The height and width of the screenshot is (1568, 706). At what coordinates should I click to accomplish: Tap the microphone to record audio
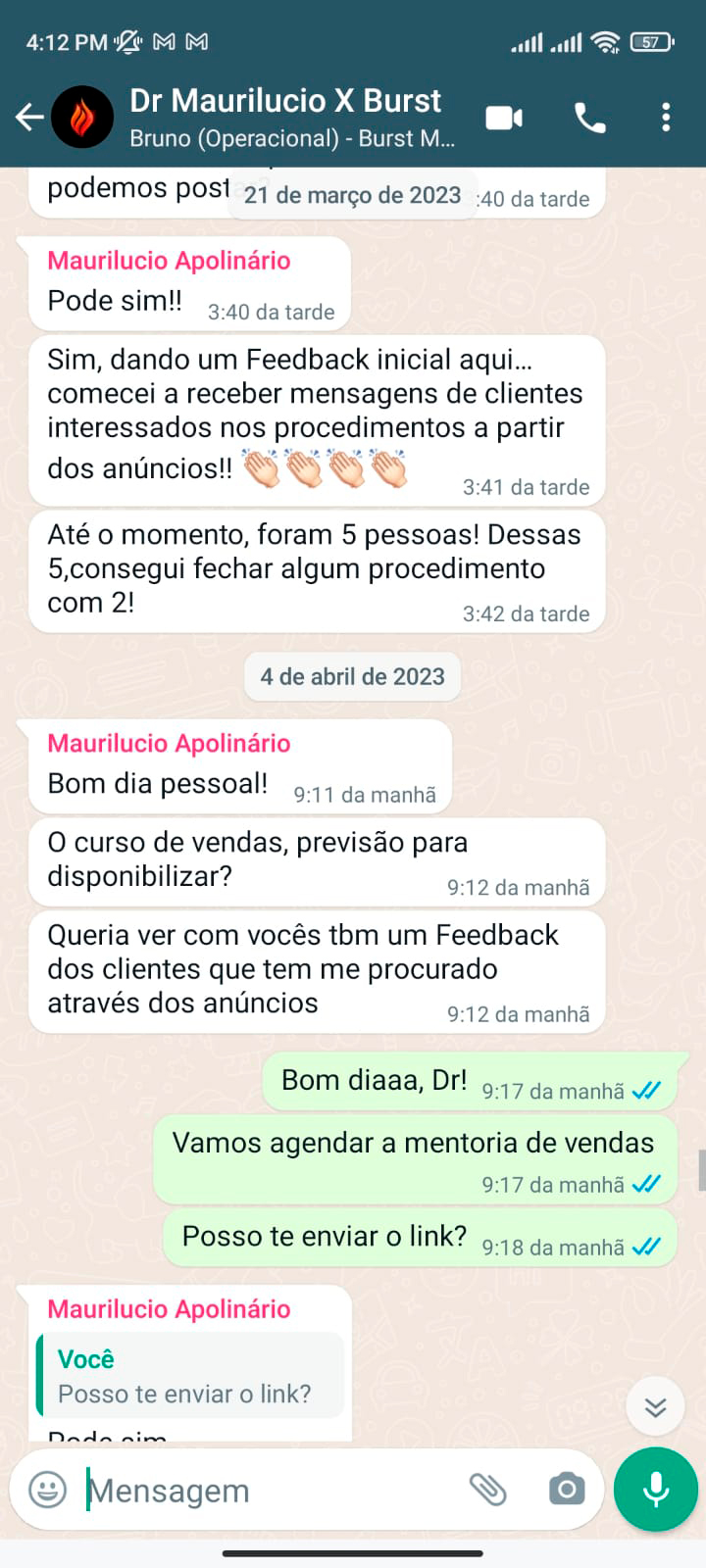pyautogui.click(x=655, y=1490)
